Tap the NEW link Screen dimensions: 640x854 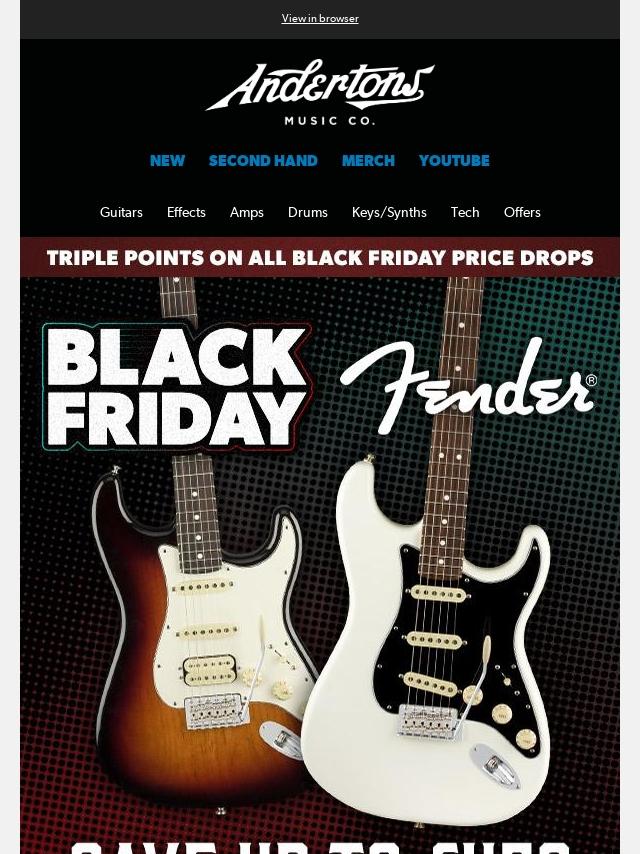pyautogui.click(x=167, y=161)
